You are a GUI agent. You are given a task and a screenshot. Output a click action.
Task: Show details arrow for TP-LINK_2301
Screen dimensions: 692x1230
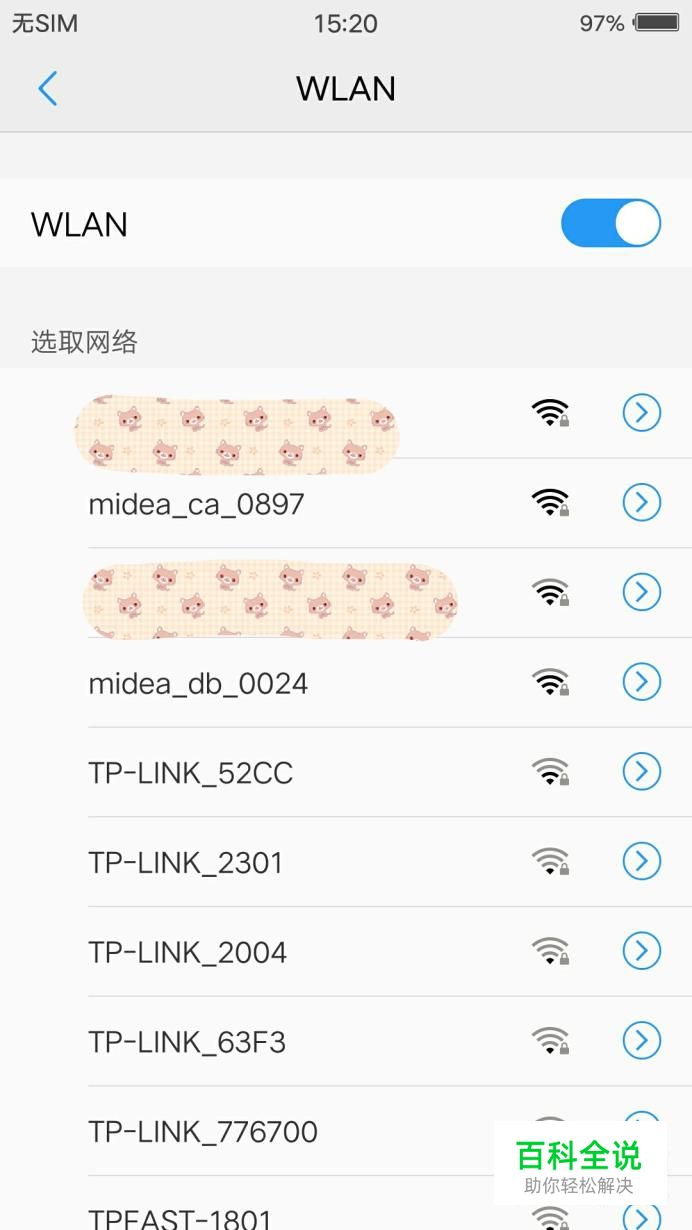[642, 861]
